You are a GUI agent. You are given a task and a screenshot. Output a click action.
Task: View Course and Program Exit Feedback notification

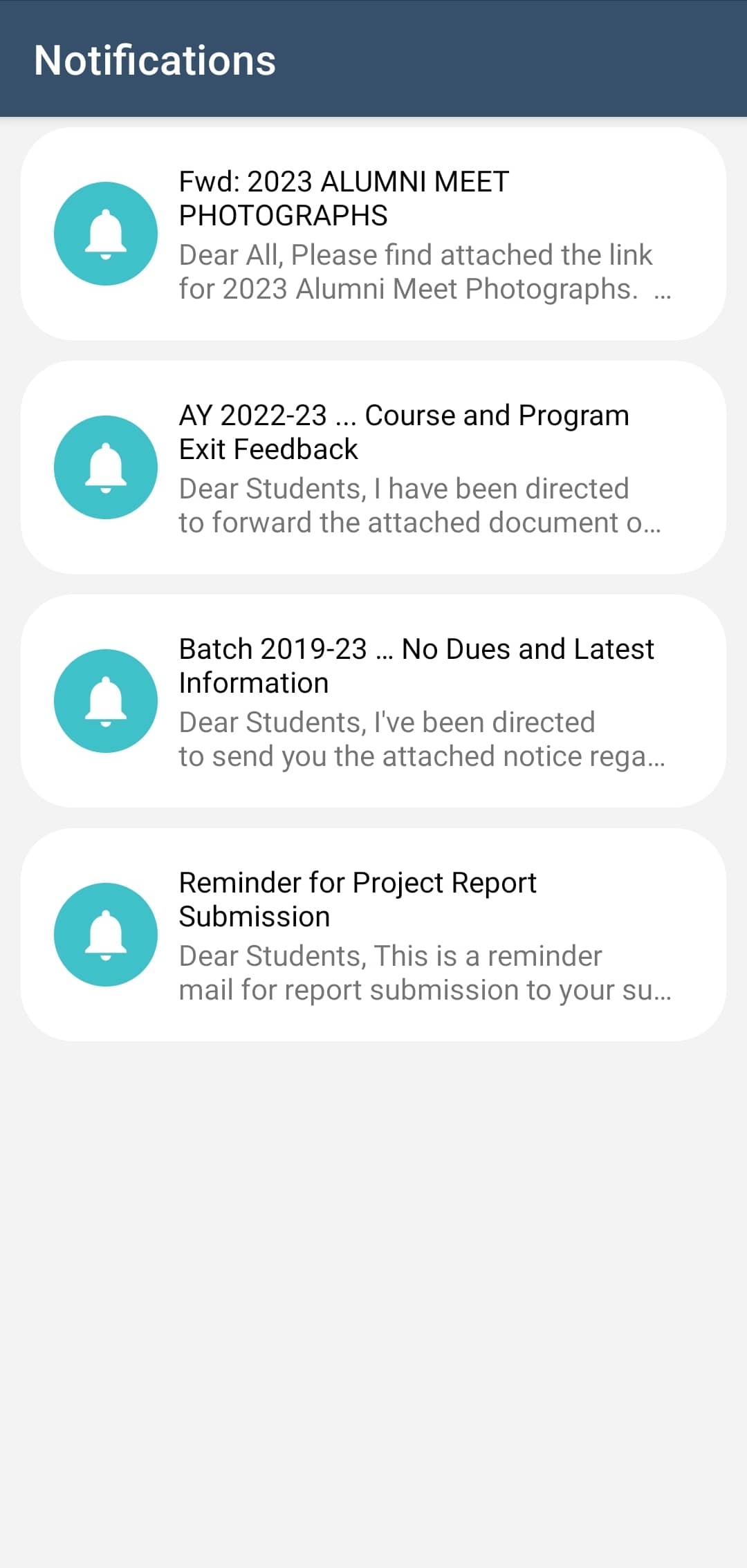[x=373, y=467]
